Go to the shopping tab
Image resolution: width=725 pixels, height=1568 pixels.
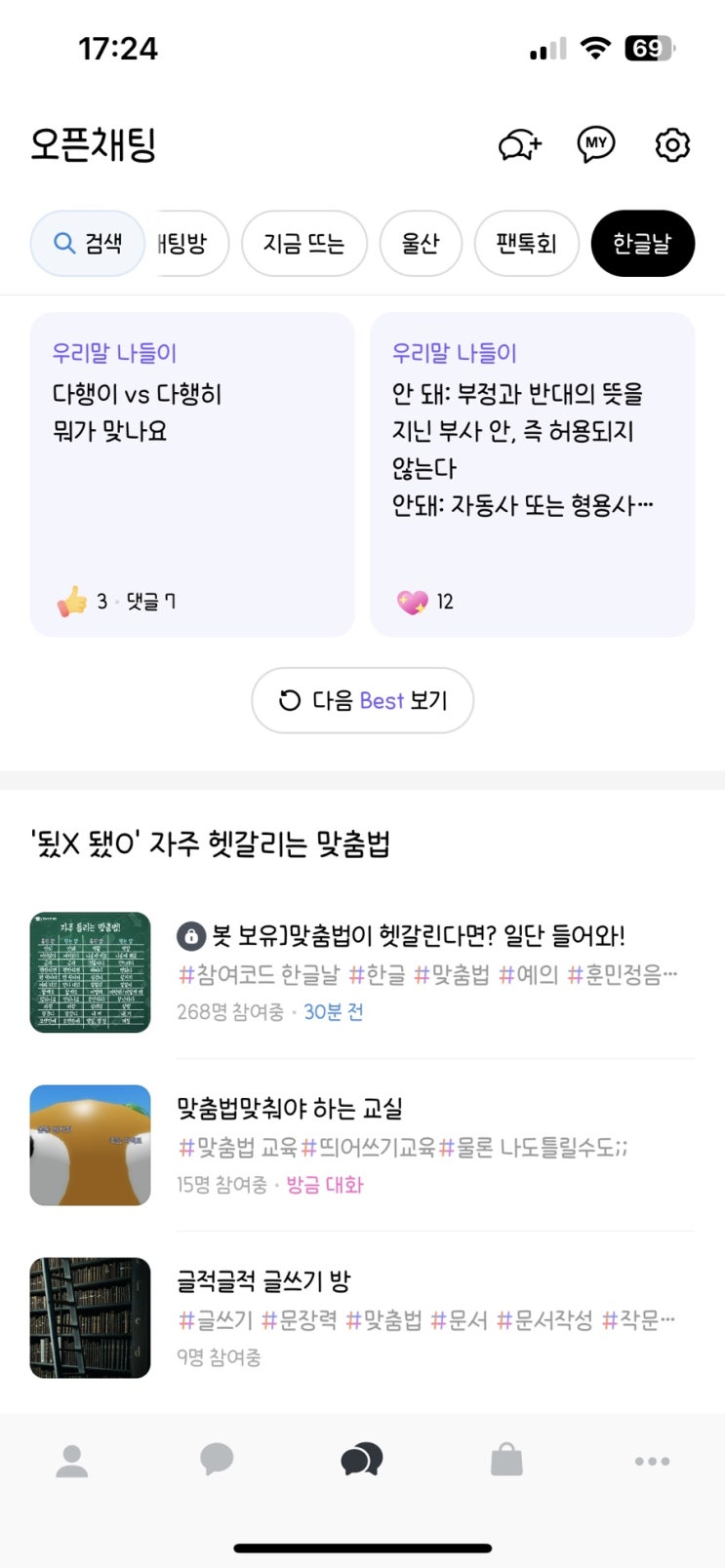[x=506, y=1461]
